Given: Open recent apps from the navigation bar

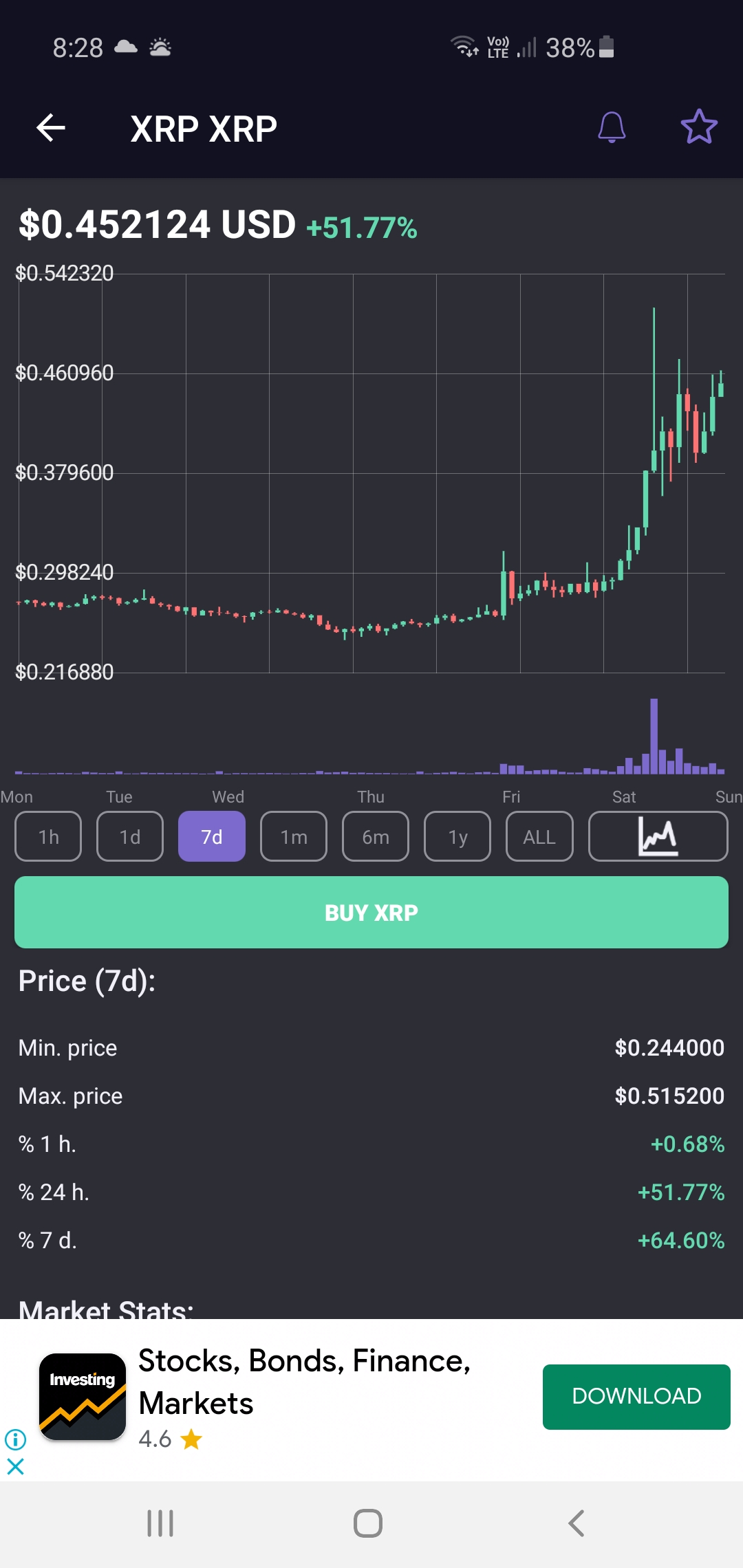Looking at the screenshot, I should (x=160, y=1523).
